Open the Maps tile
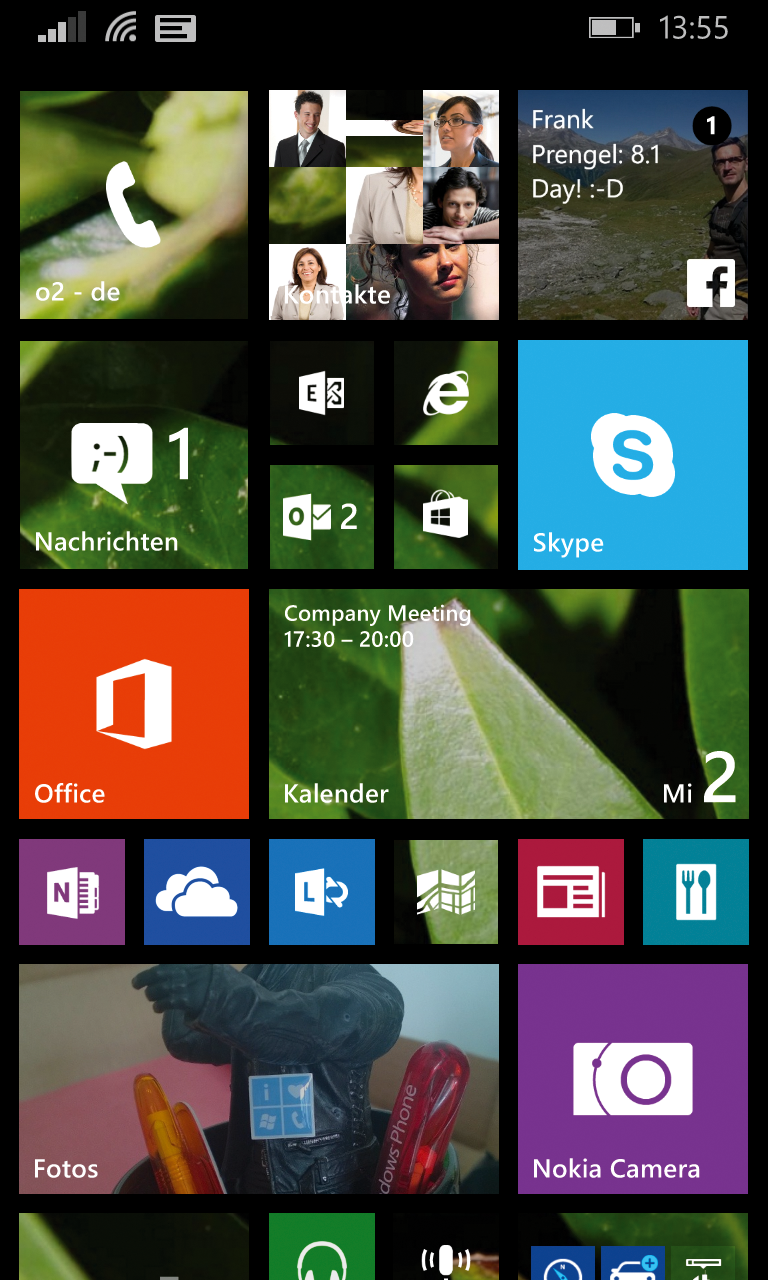 coord(446,892)
